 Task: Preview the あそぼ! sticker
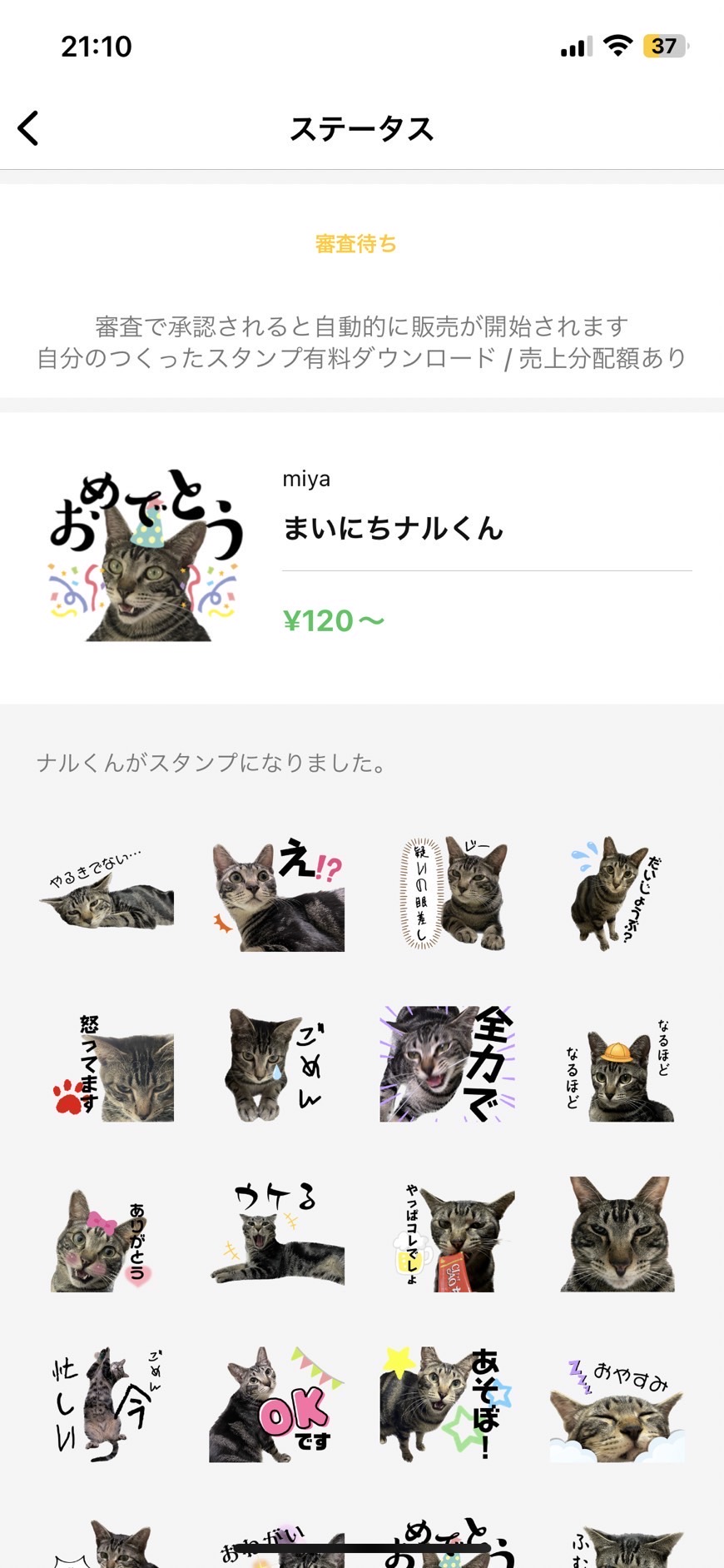pos(448,1406)
